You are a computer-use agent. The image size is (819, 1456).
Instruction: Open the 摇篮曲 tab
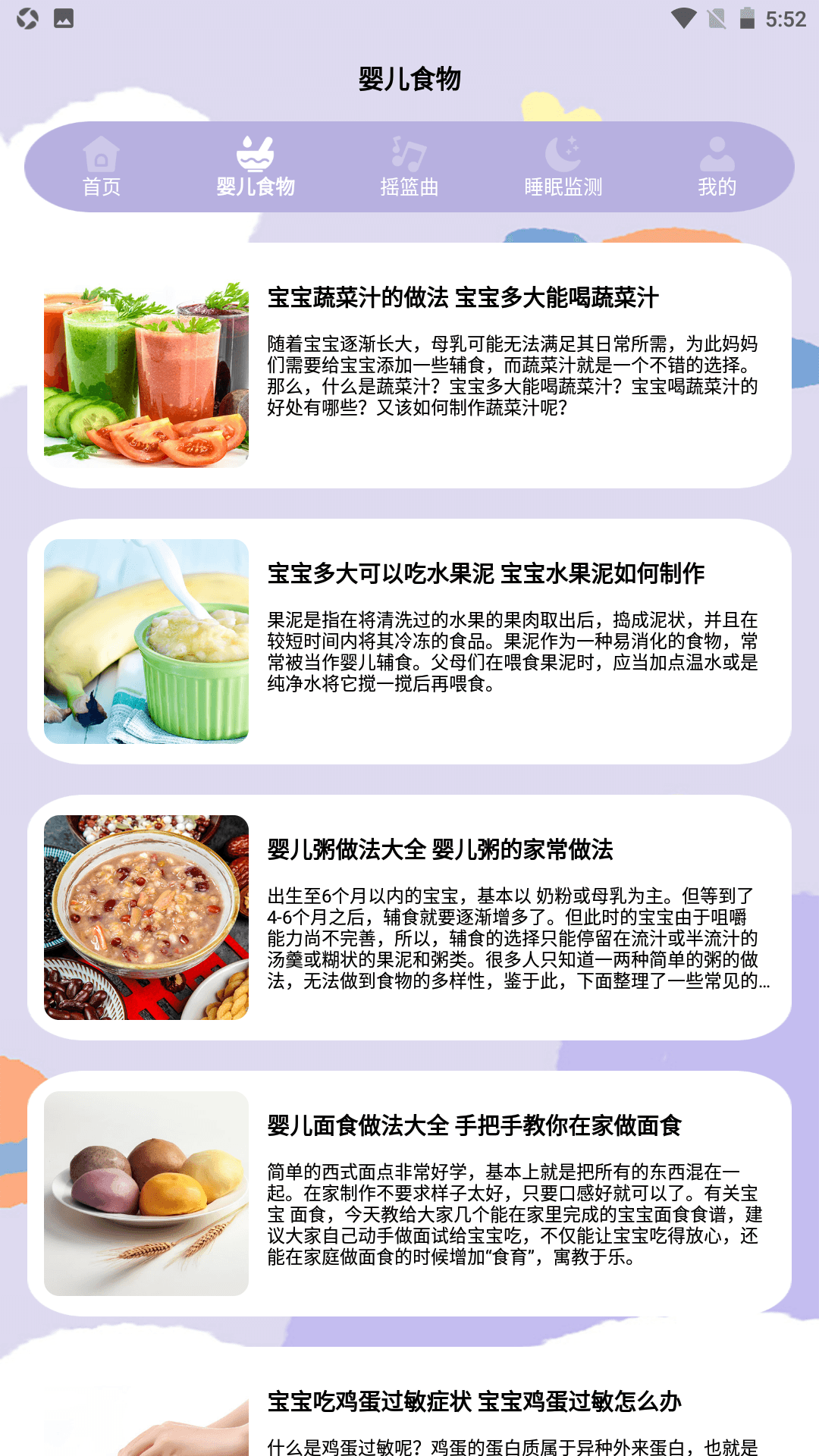click(x=409, y=167)
